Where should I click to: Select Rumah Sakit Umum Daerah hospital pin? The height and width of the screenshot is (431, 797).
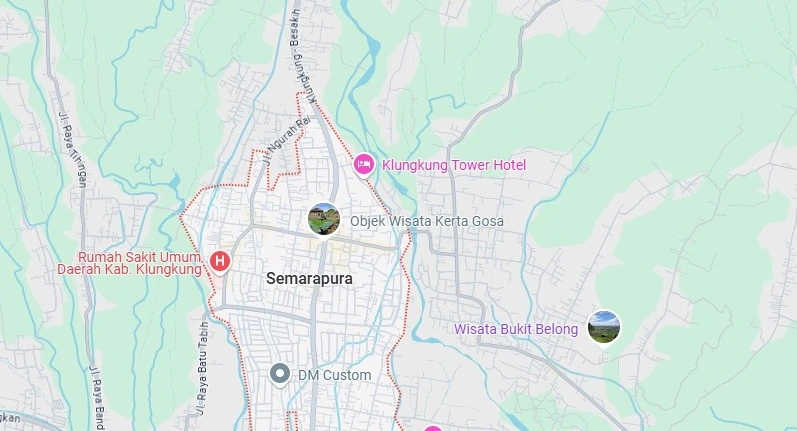tap(220, 262)
